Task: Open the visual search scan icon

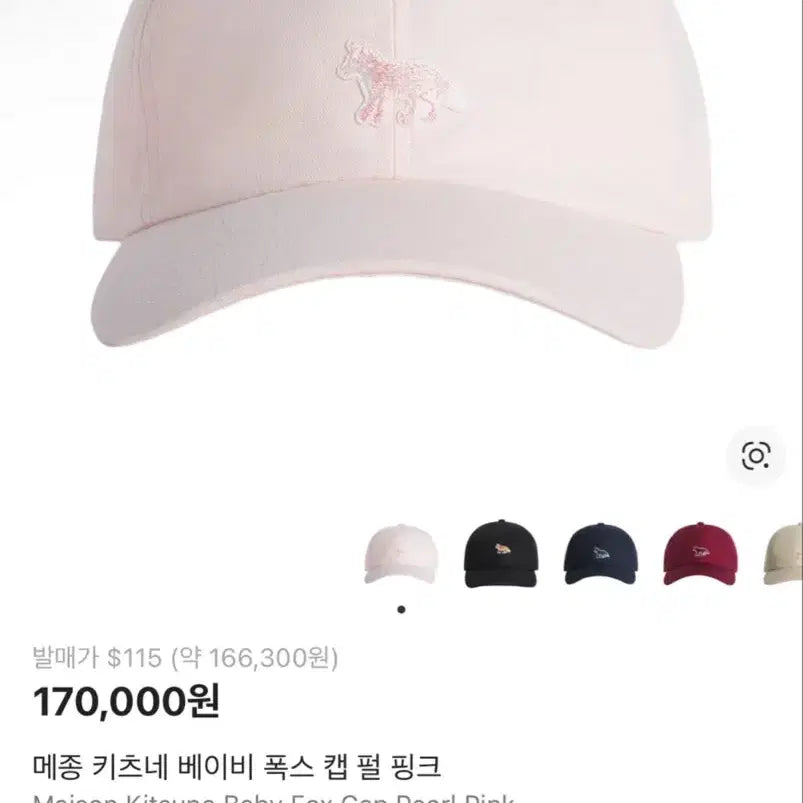Action: tap(756, 456)
